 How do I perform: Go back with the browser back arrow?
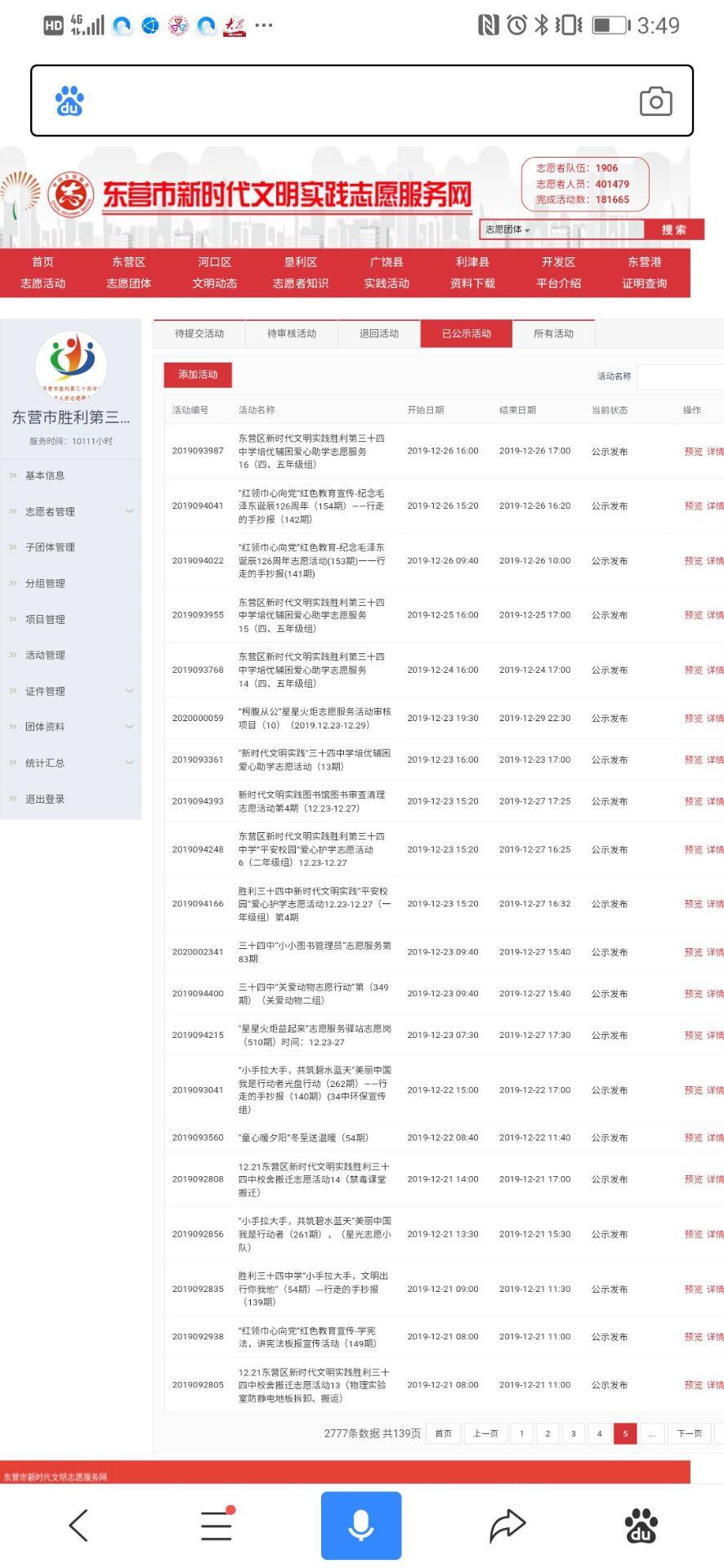pyautogui.click(x=78, y=1525)
